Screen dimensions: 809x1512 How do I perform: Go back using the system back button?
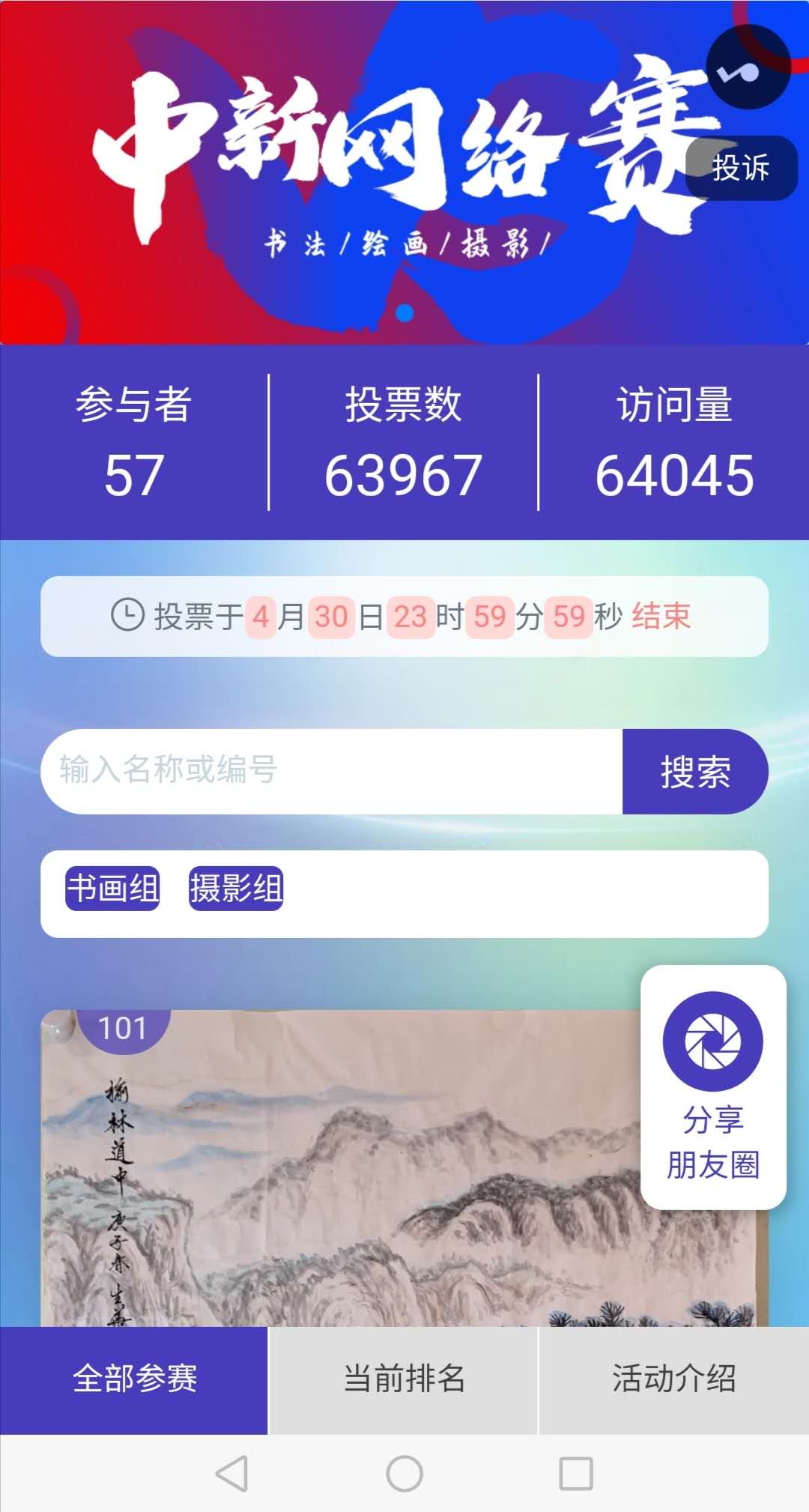tap(232, 1473)
